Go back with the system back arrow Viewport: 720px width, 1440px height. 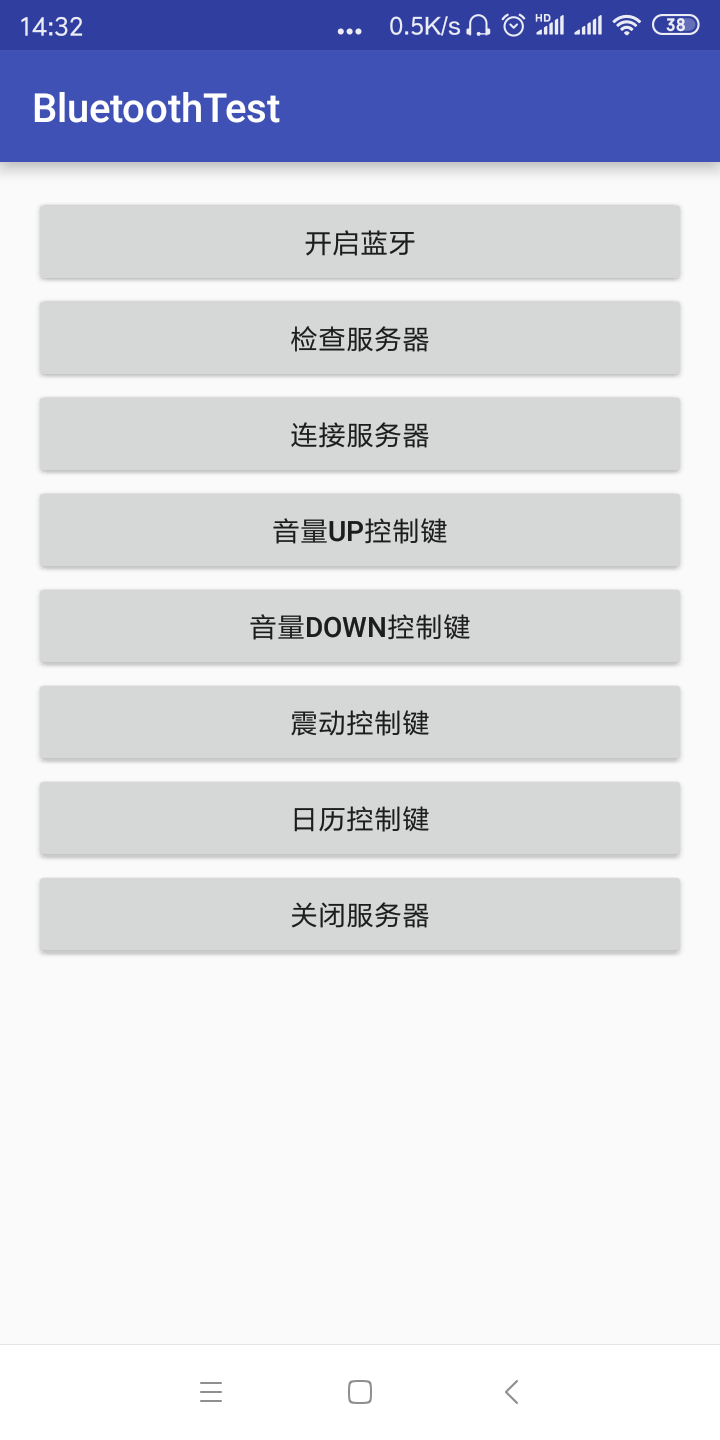pos(511,1392)
